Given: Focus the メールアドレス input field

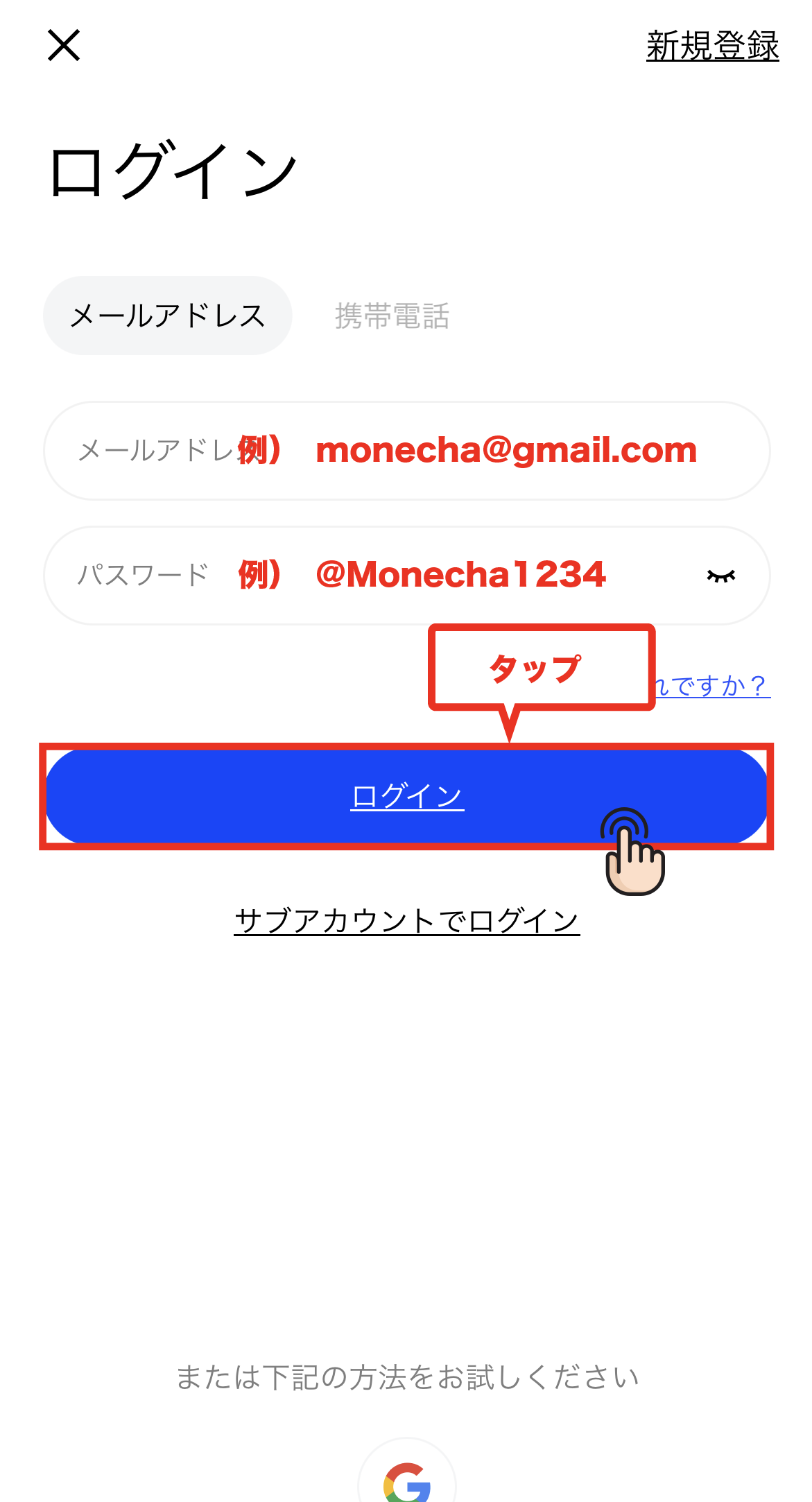Looking at the screenshot, I should (x=406, y=451).
